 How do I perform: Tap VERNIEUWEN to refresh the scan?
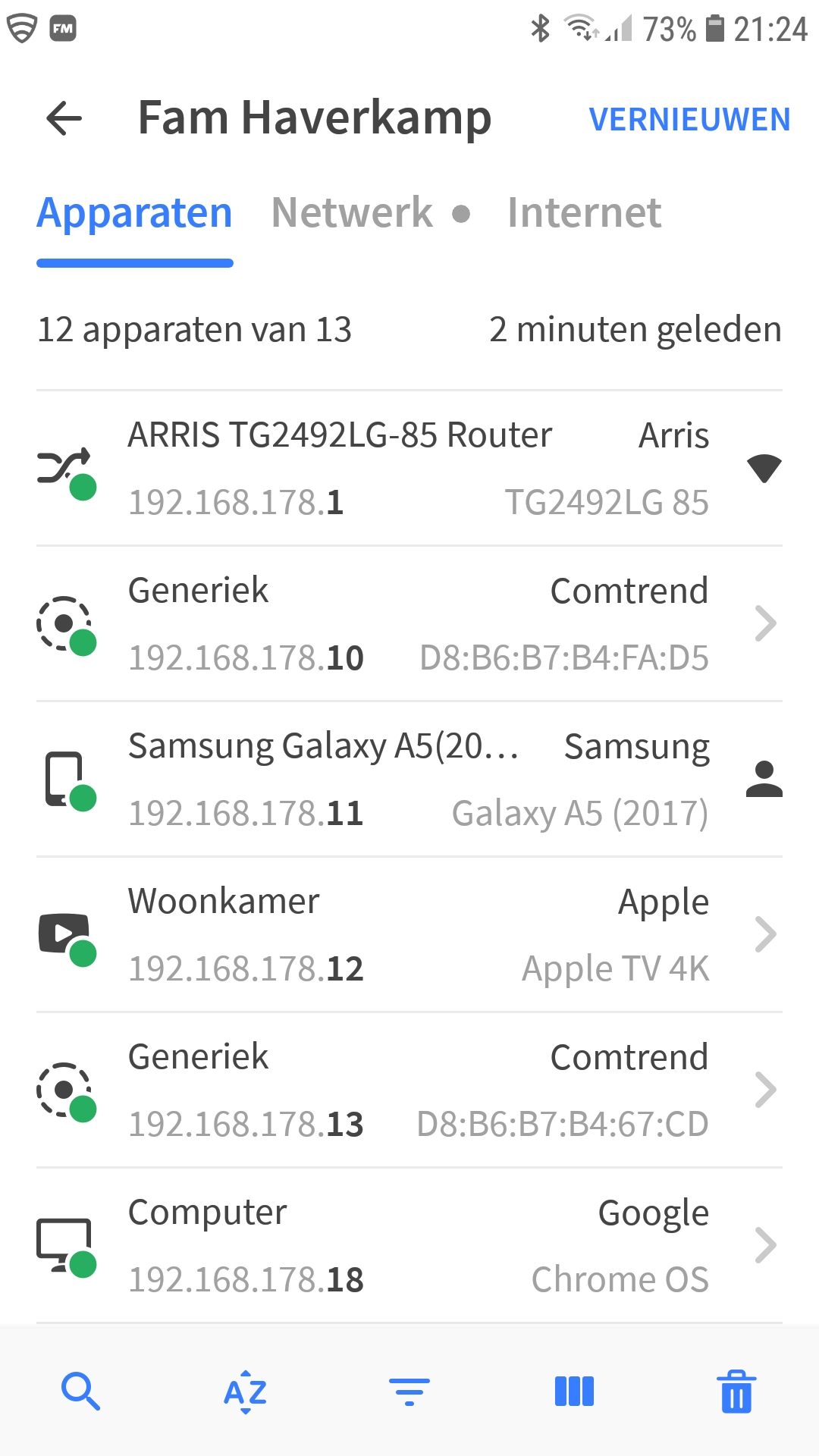point(689,120)
